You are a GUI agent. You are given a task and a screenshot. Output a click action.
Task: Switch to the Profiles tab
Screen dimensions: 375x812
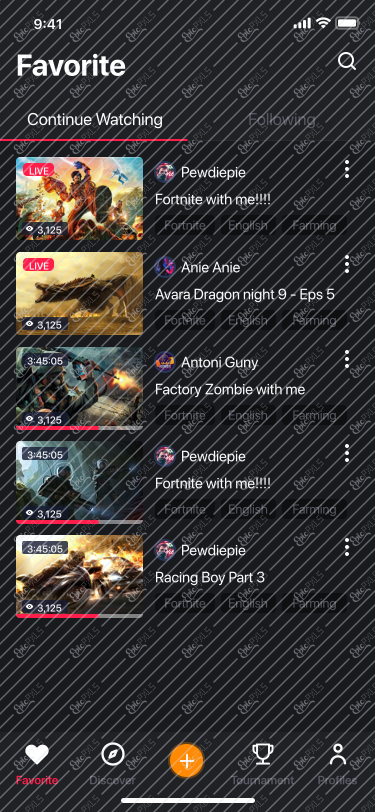[x=337, y=764]
